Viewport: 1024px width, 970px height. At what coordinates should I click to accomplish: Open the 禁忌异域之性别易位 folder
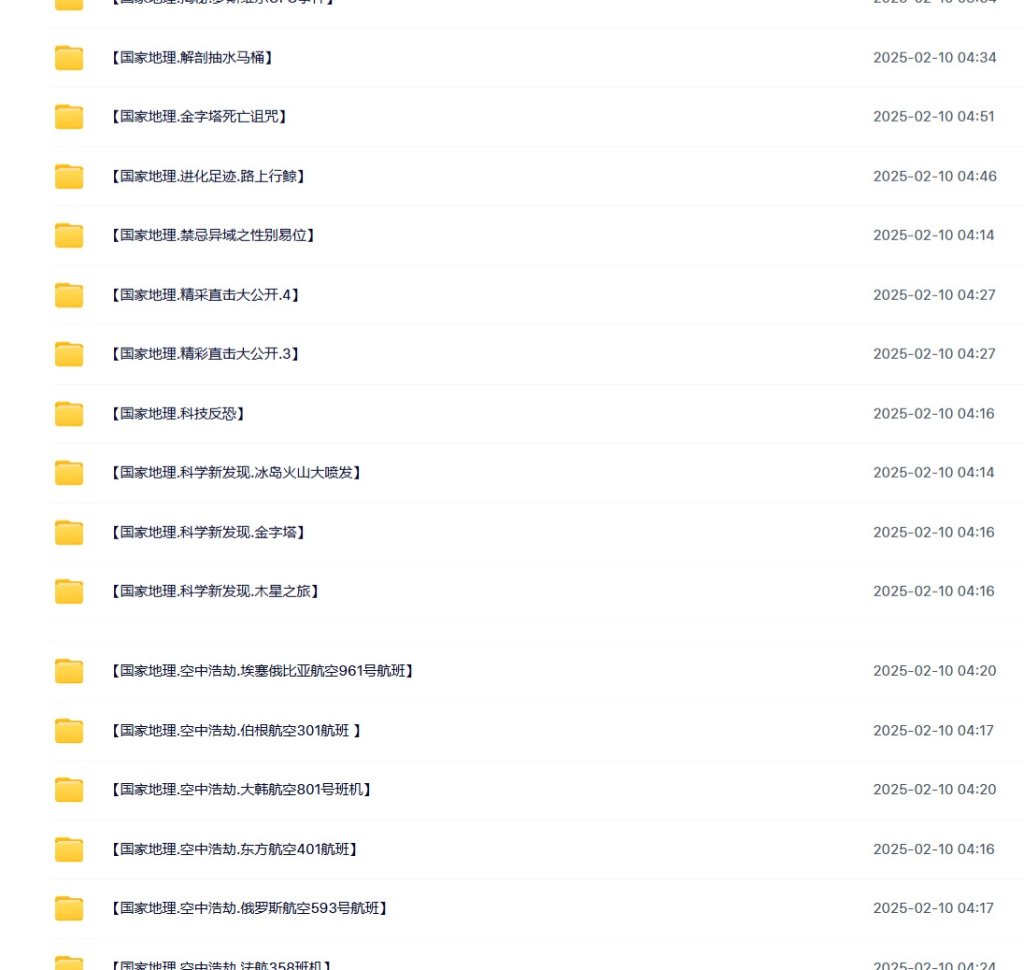212,235
